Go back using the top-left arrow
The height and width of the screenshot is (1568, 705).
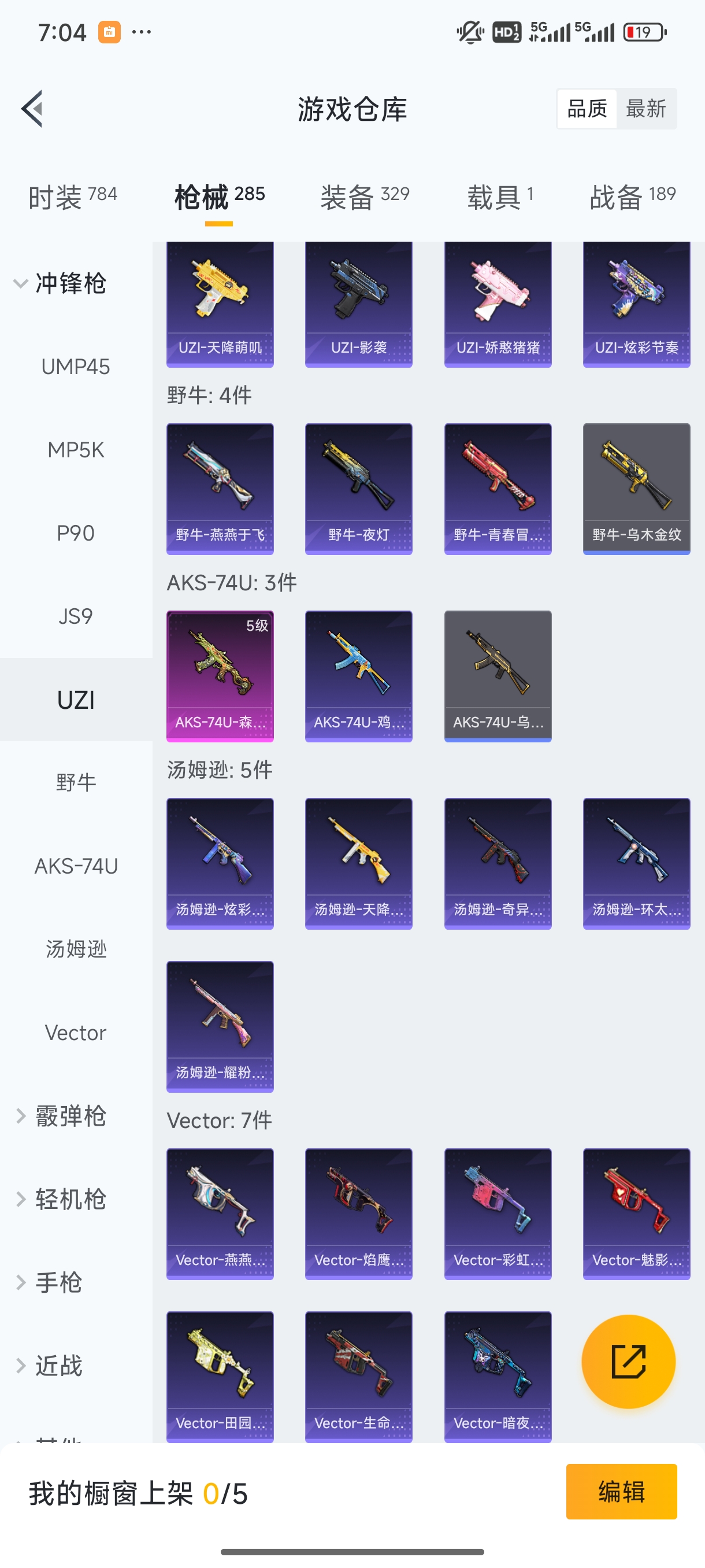(32, 109)
